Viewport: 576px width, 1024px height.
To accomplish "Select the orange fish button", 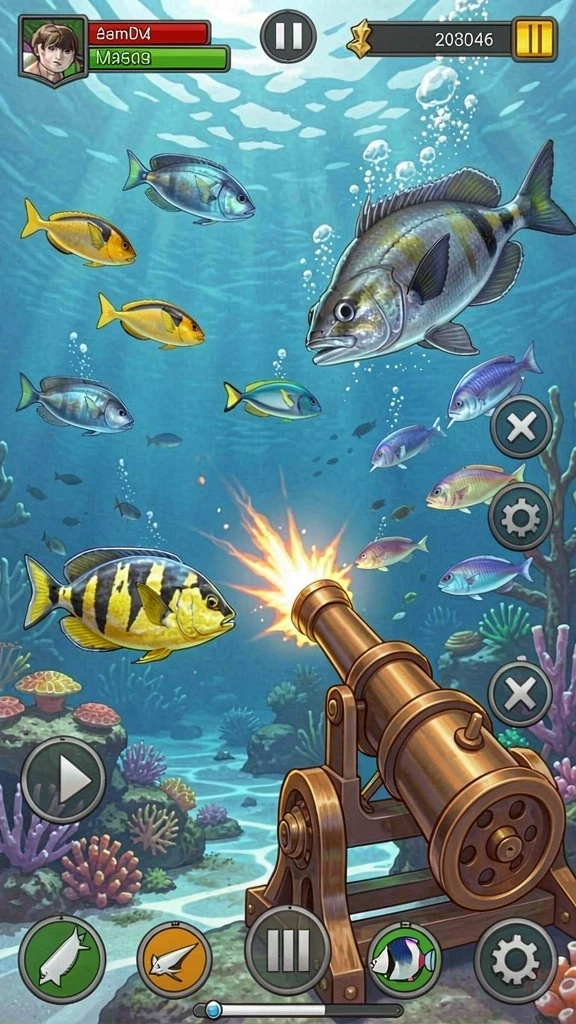I will coord(174,959).
